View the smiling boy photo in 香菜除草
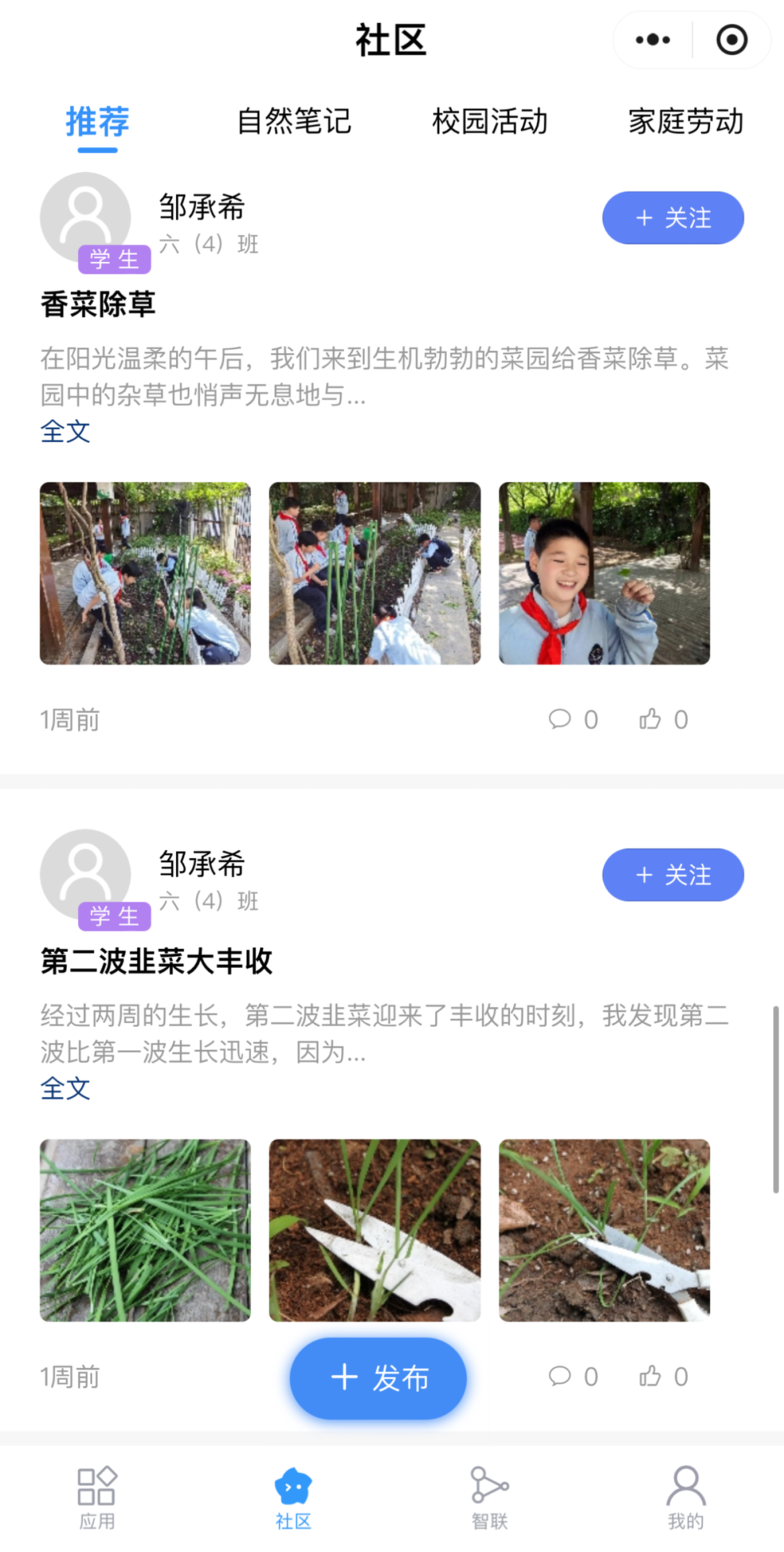 pos(604,573)
